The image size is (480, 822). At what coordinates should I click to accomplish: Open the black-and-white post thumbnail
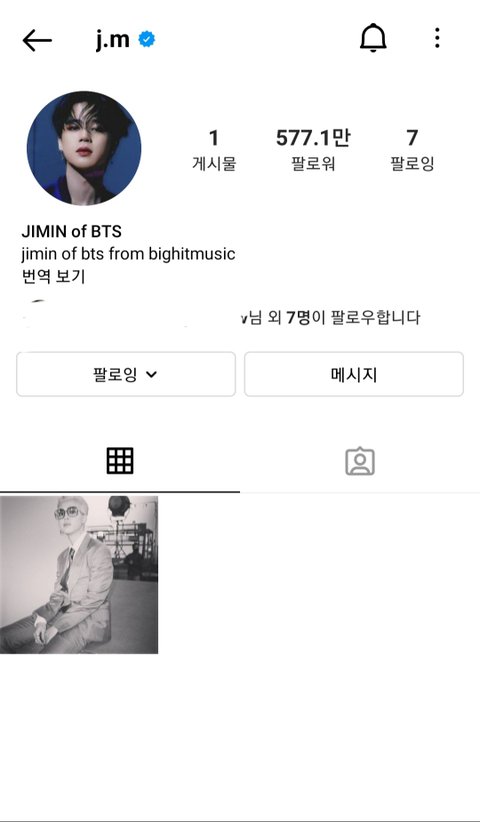coord(79,575)
